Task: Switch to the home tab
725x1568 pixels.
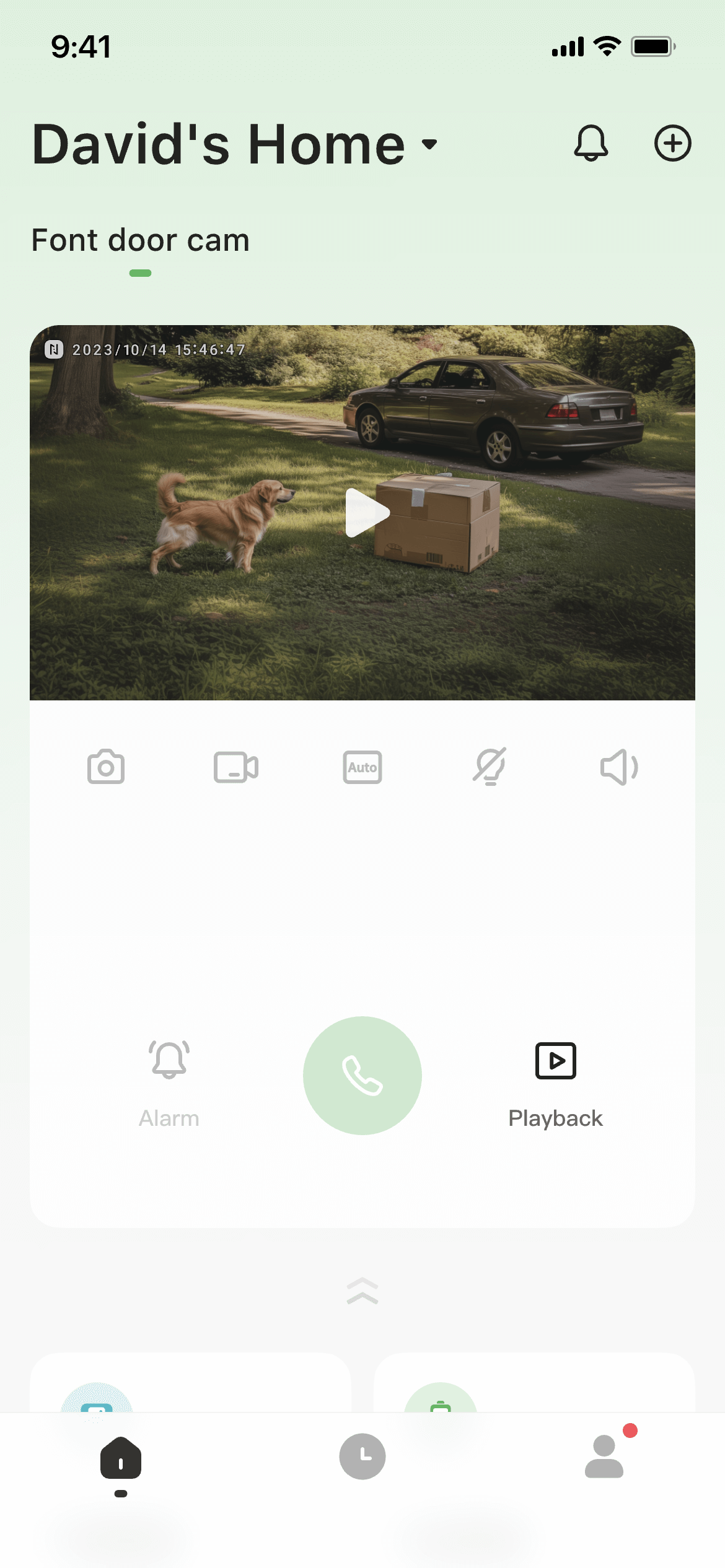Action: click(121, 1458)
